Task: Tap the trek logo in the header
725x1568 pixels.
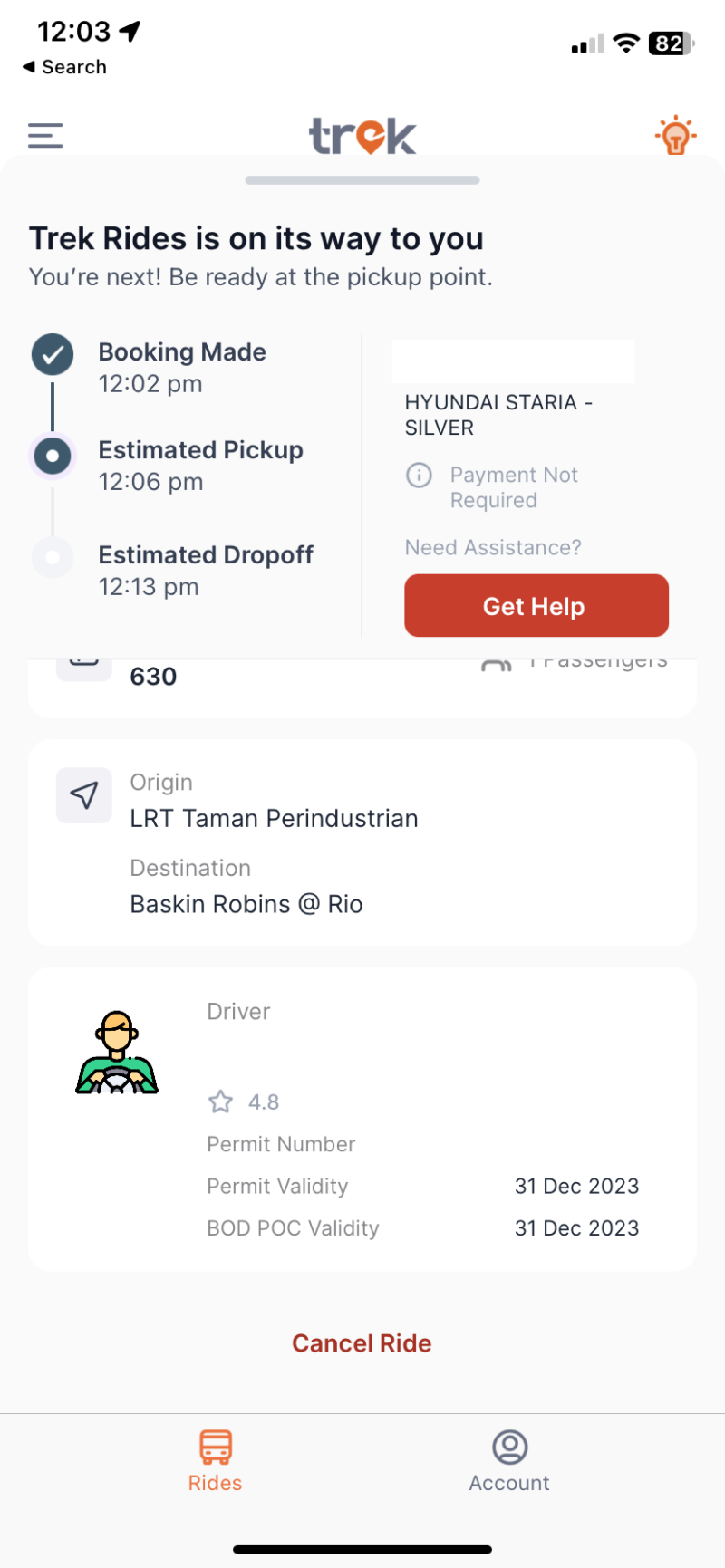Action: 362,136
